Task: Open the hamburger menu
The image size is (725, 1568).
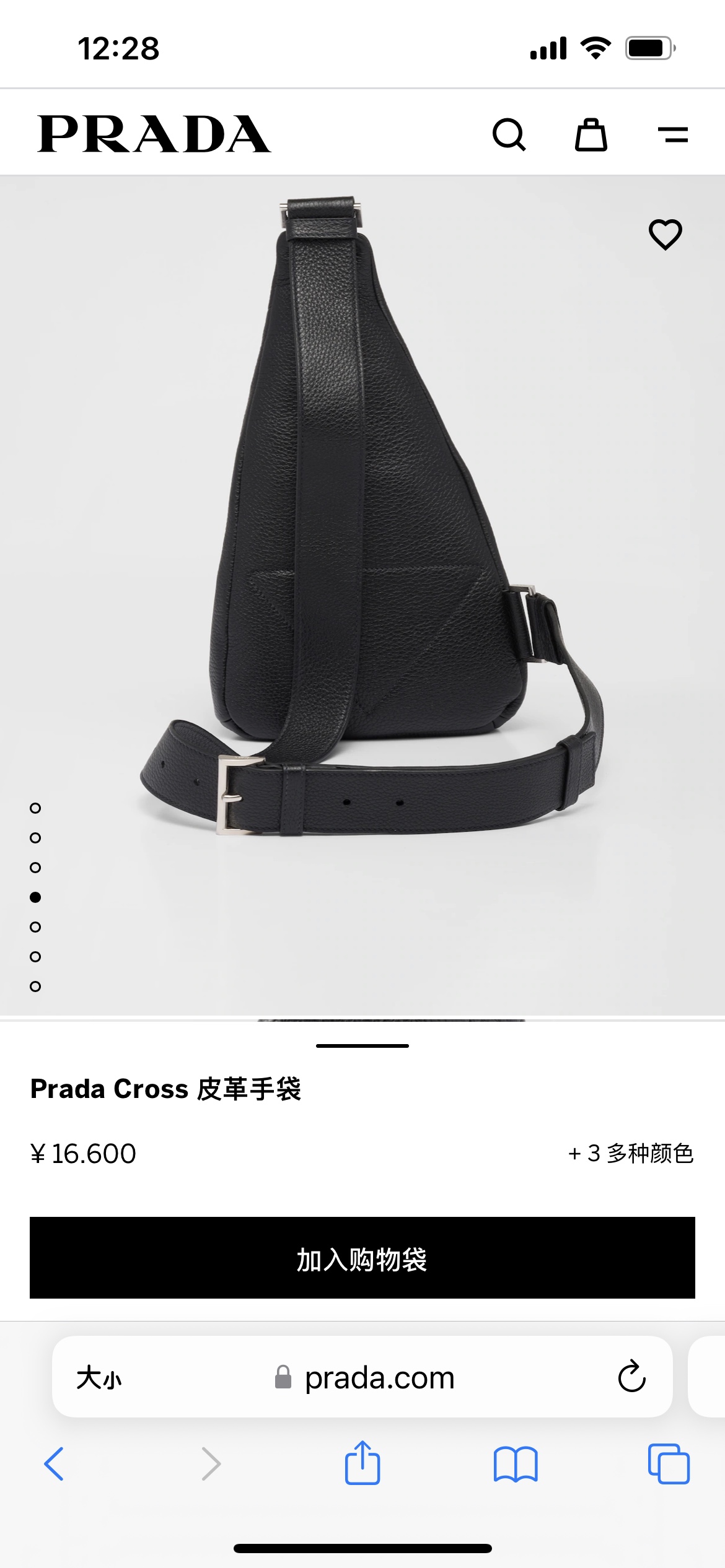Action: (672, 134)
